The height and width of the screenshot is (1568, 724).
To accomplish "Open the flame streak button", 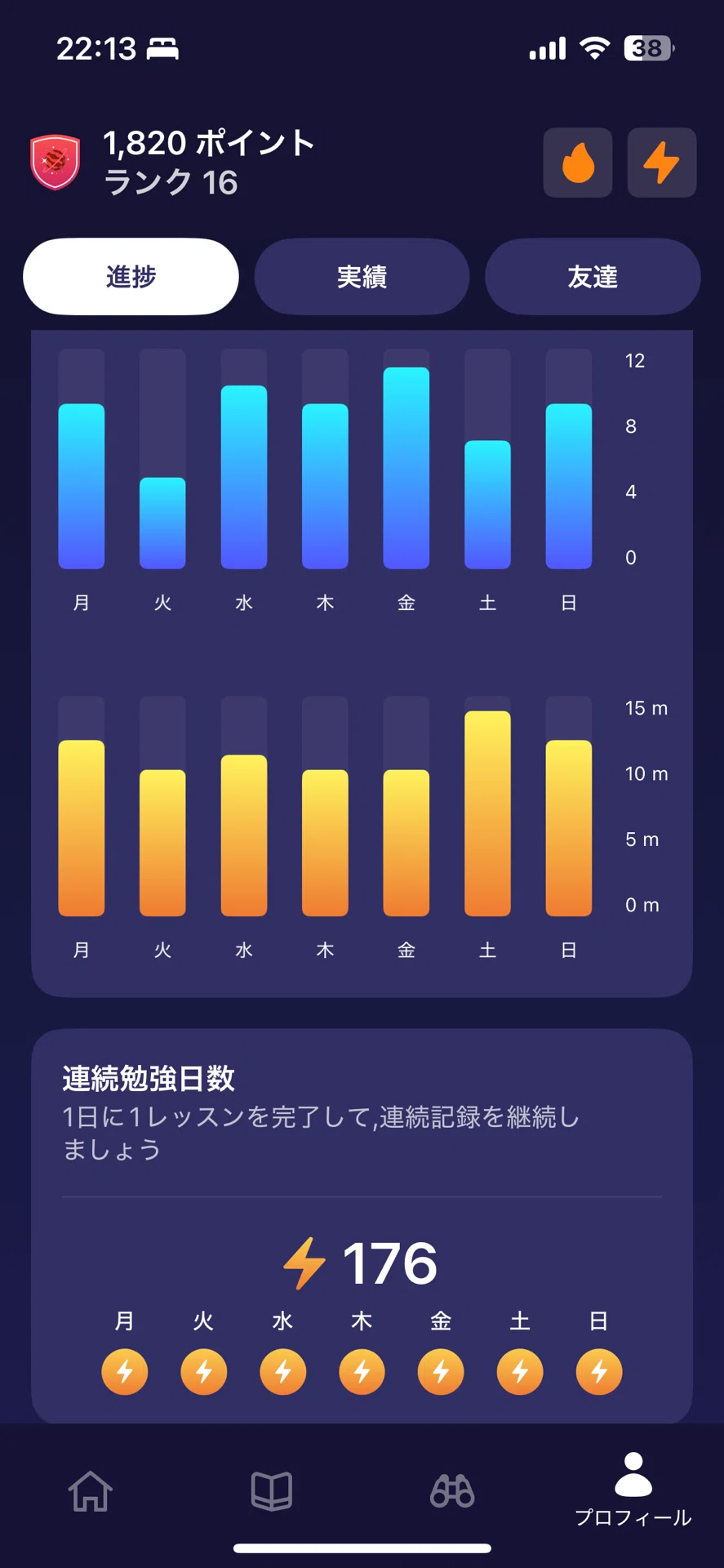I will click(x=578, y=163).
